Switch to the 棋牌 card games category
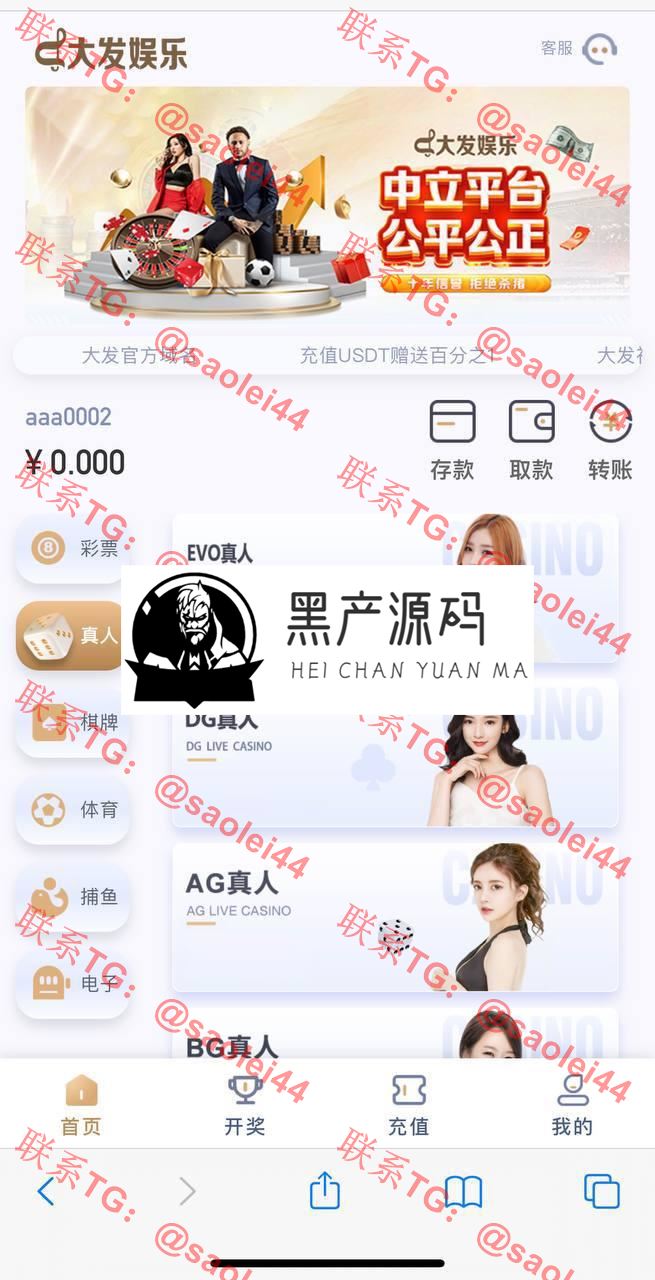 coord(72,722)
